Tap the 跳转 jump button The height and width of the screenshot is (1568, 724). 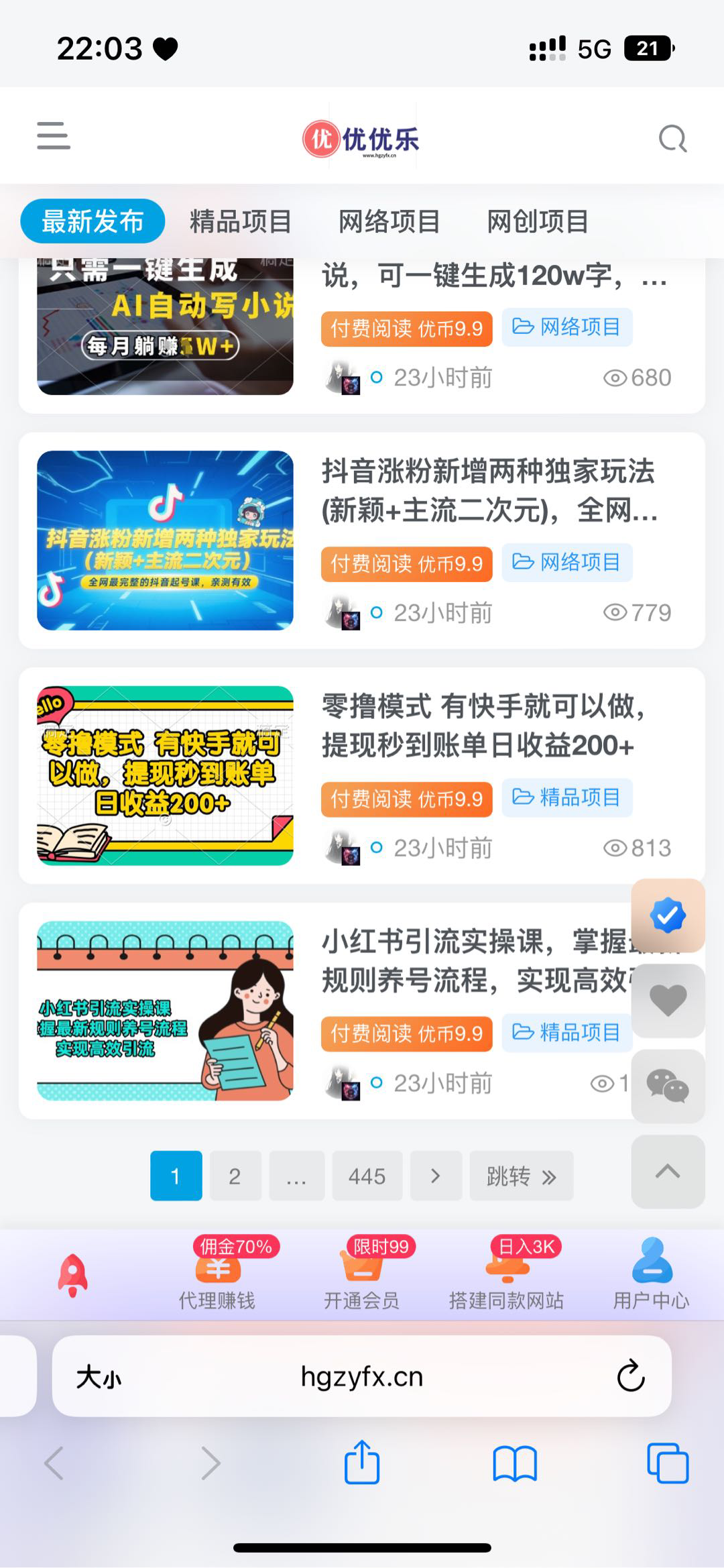pyautogui.click(x=522, y=1176)
